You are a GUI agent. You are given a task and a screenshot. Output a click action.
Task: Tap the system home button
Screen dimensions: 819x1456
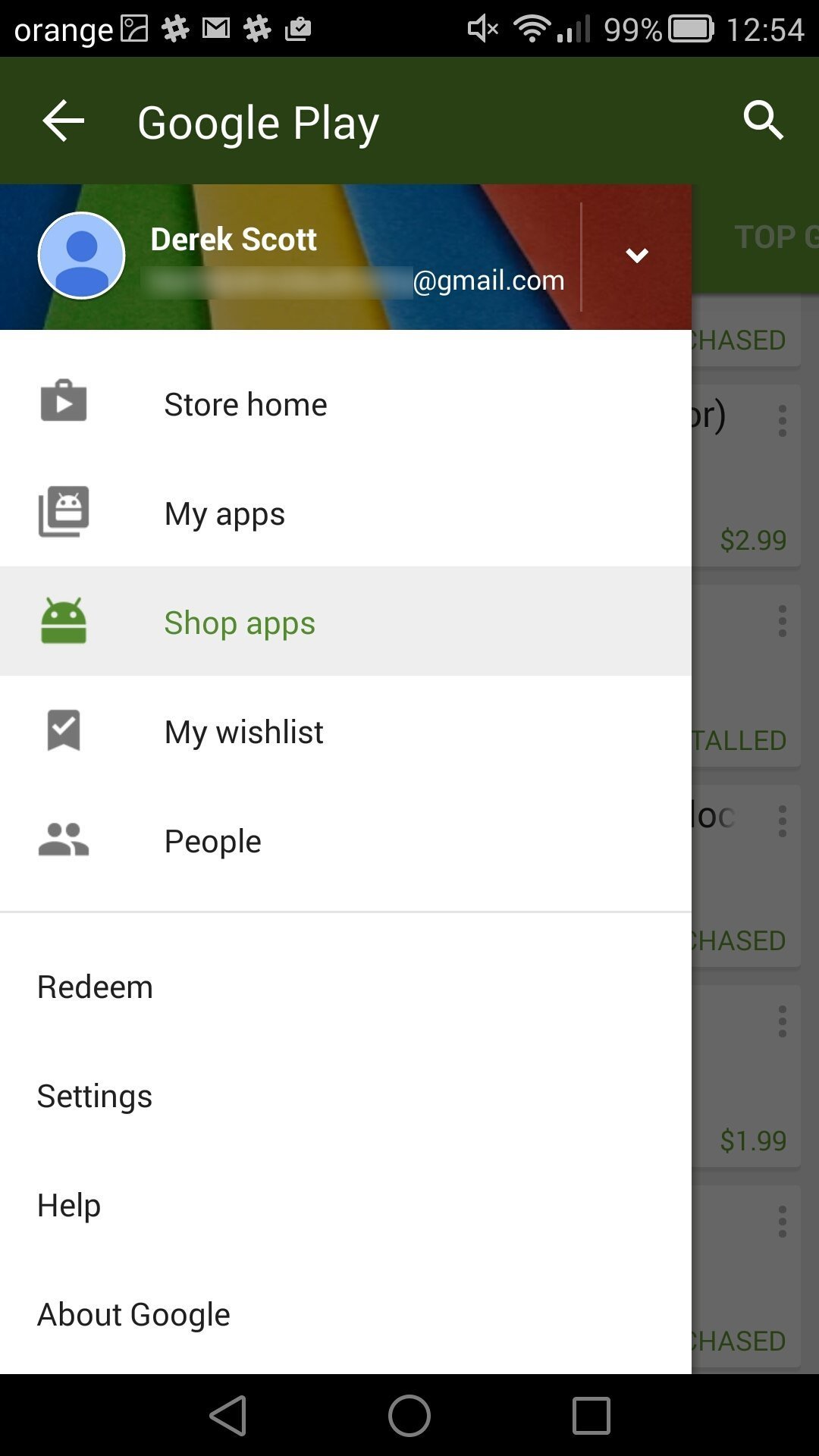click(409, 1416)
